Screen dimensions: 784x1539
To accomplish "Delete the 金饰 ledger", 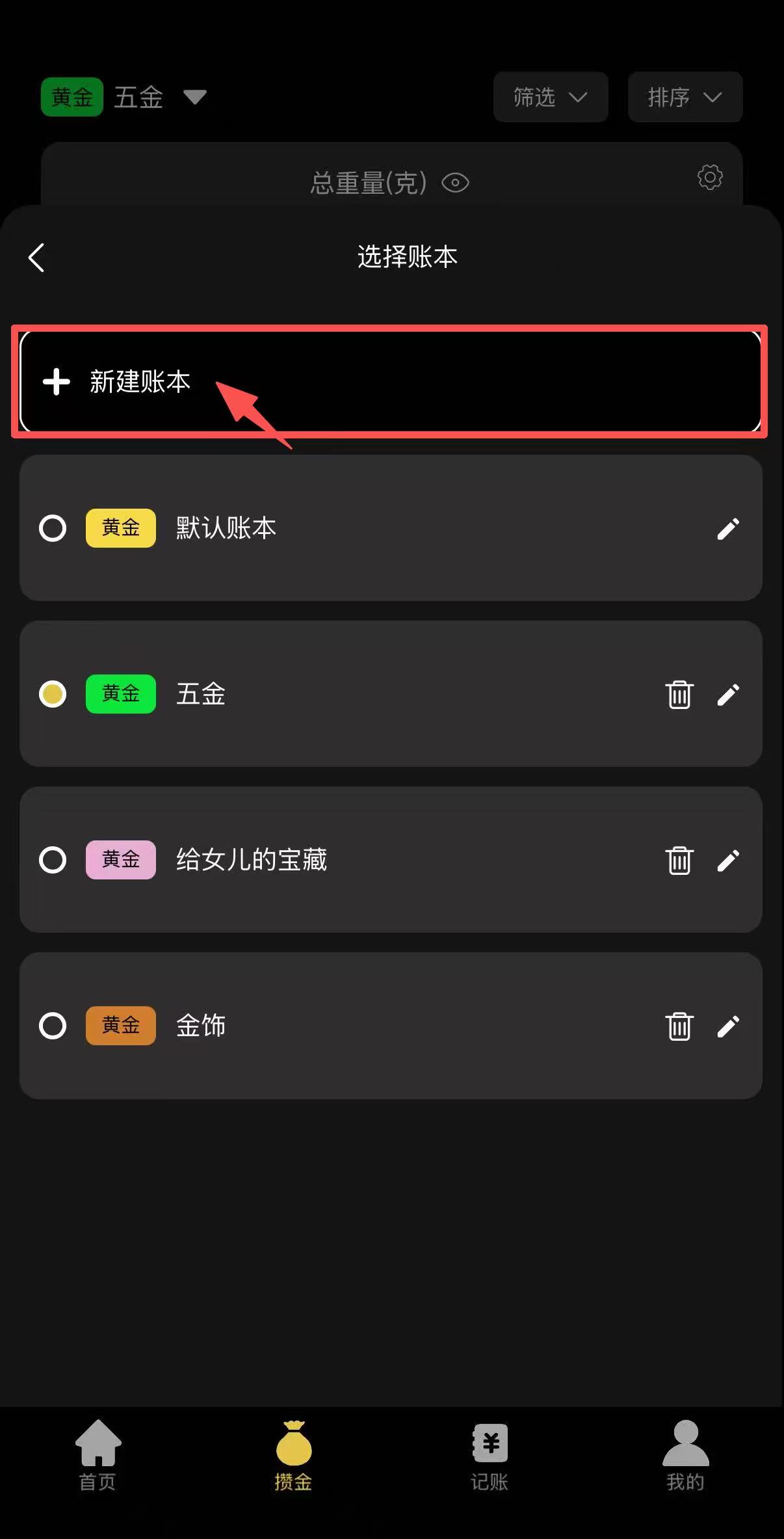I will 679,1026.
